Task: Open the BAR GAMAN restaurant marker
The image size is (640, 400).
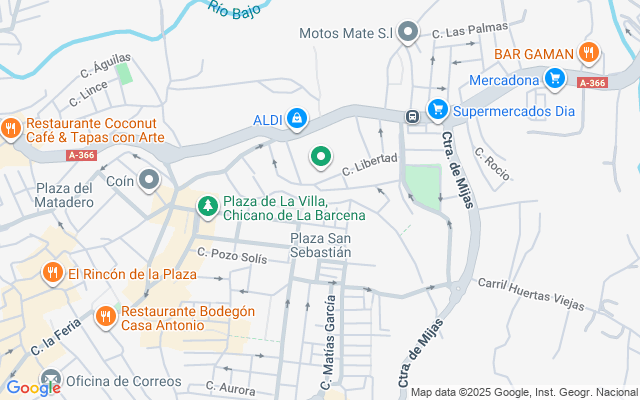Action: click(589, 53)
